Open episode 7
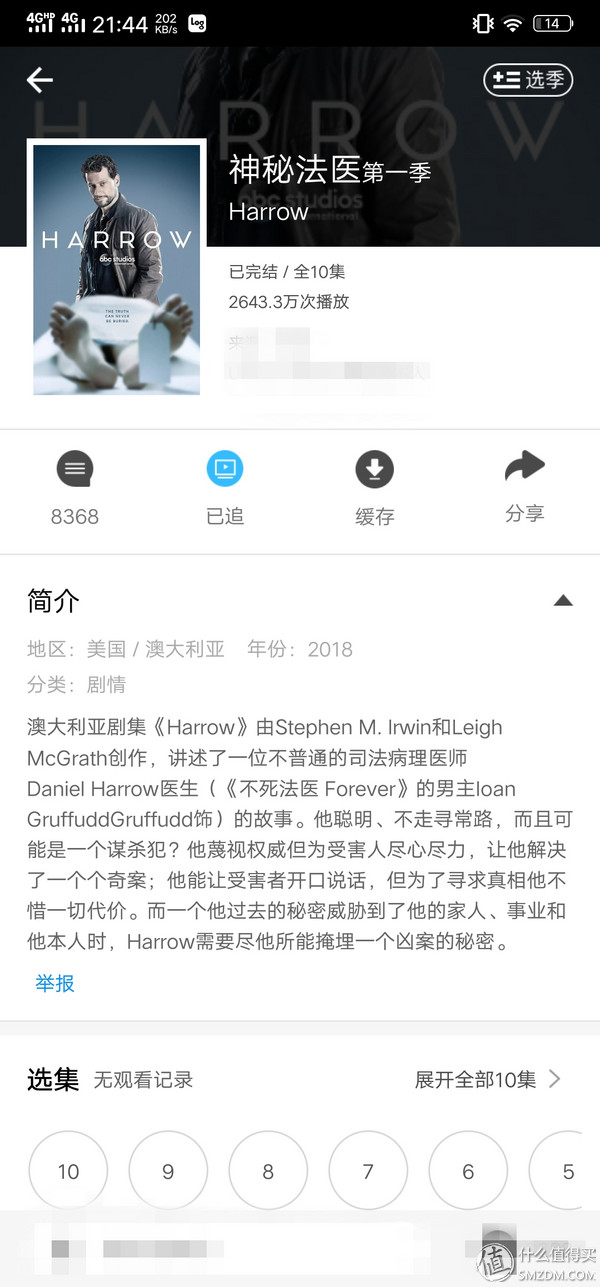600x1287 pixels. tap(368, 1171)
